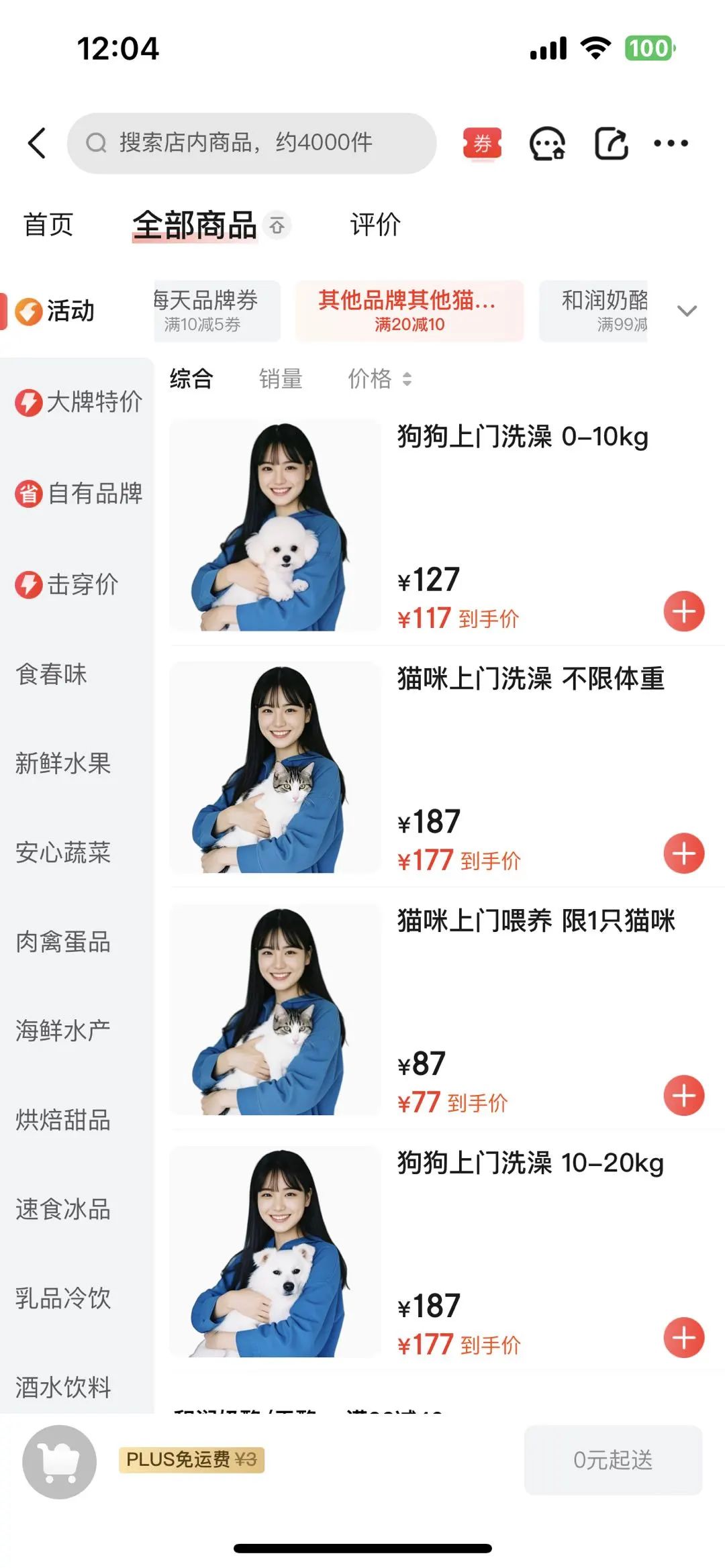Open the 狗狗上门洗澡 10-20kg product
Viewport: 725px width, 1568px height.
pyautogui.click(x=530, y=1163)
